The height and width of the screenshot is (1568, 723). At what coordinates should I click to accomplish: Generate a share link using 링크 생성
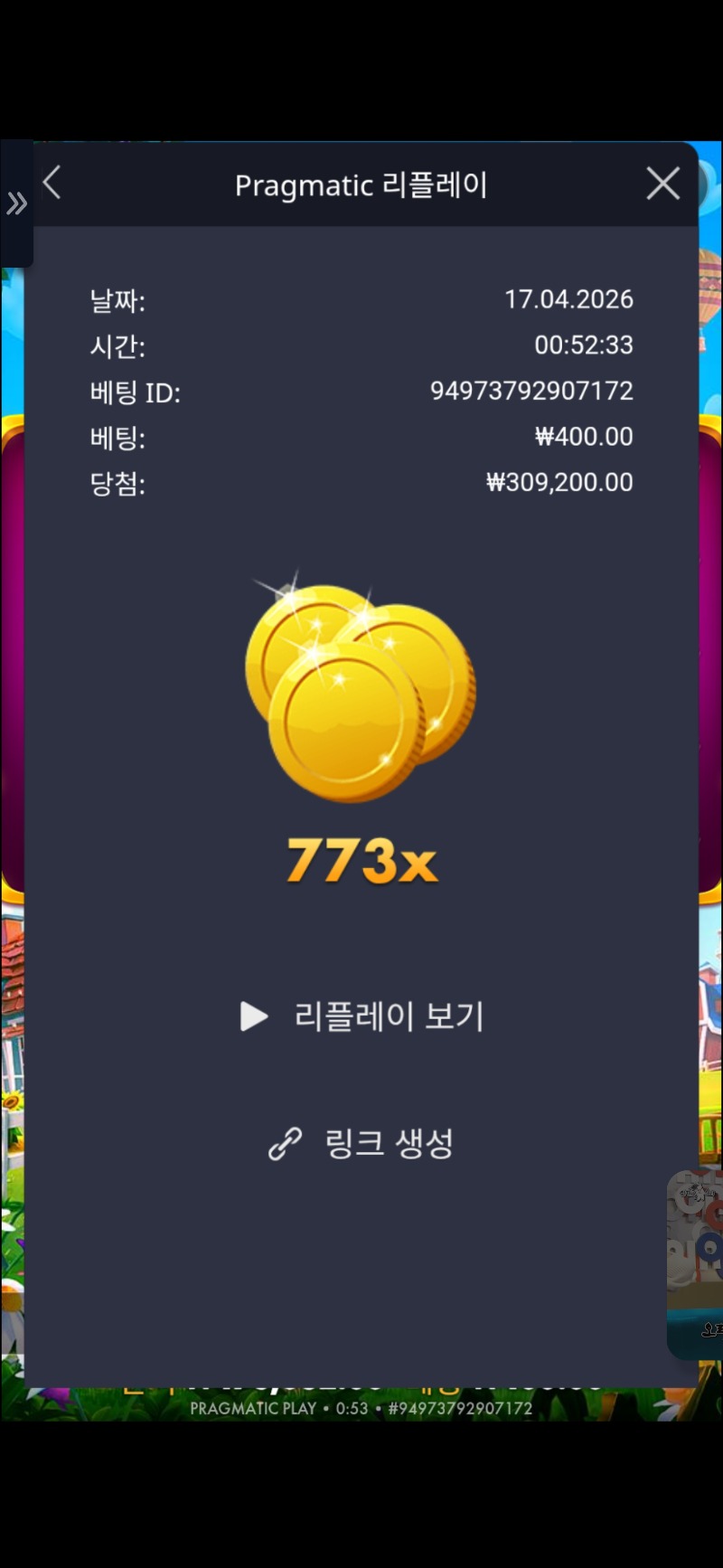tap(387, 1143)
